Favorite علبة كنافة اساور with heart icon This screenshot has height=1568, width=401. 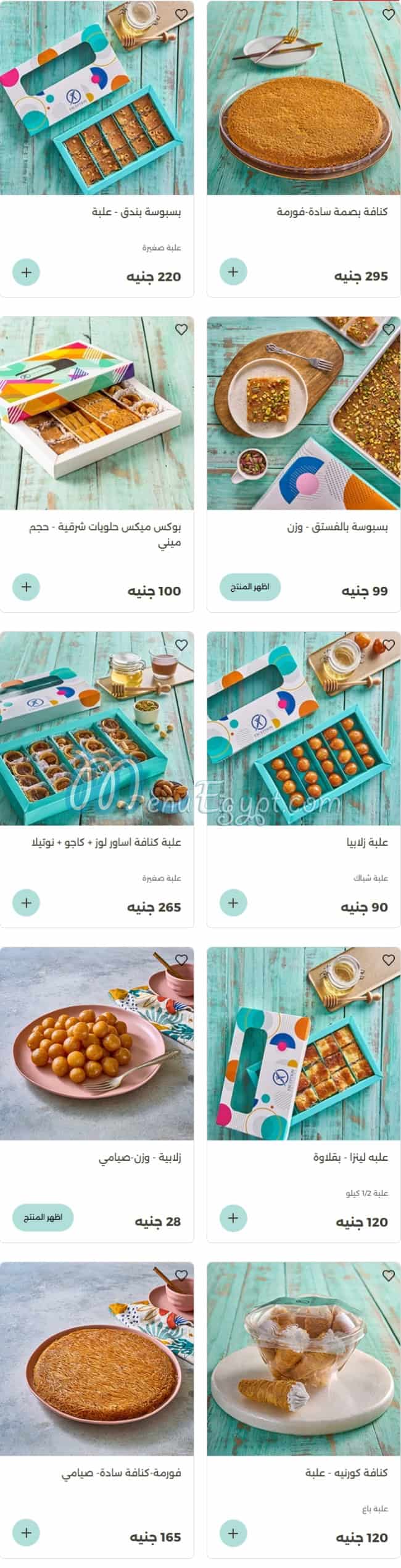pyautogui.click(x=181, y=645)
